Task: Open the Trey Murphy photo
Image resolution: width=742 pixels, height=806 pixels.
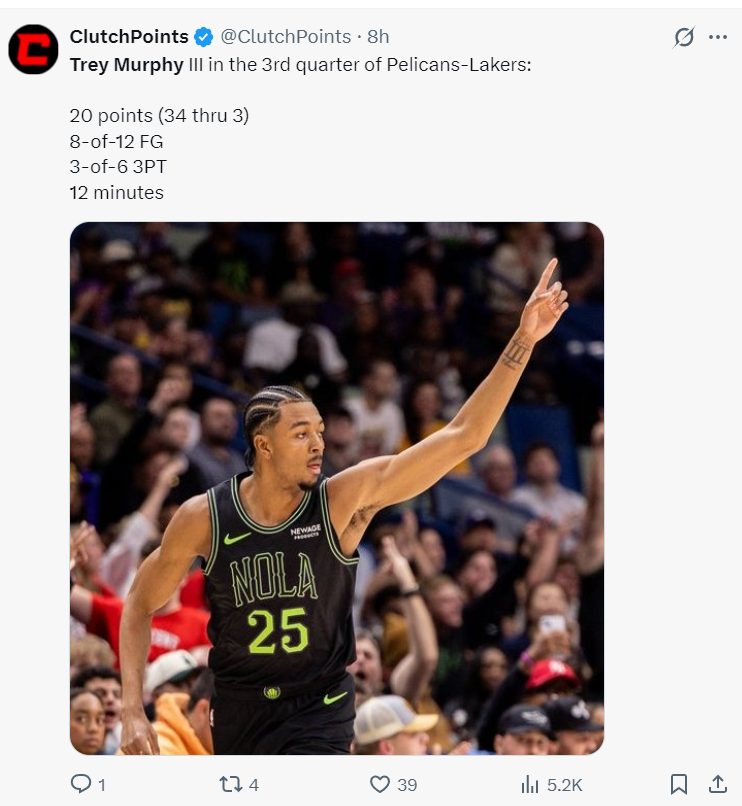Action: (337, 488)
